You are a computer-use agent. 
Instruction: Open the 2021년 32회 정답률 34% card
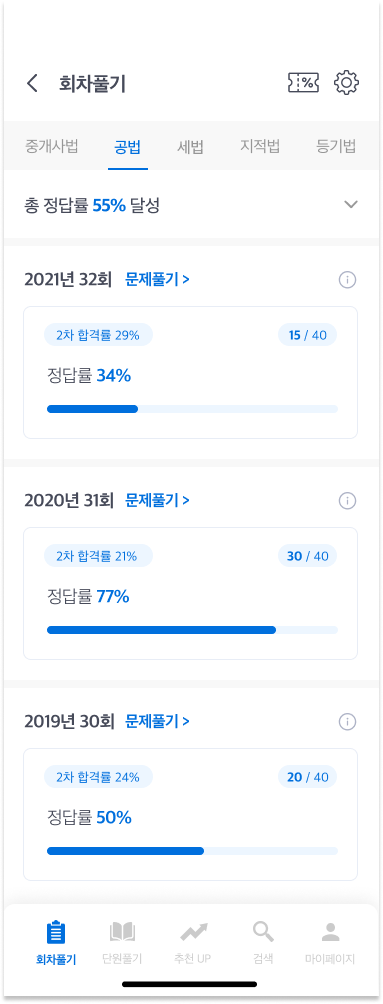pos(190,373)
